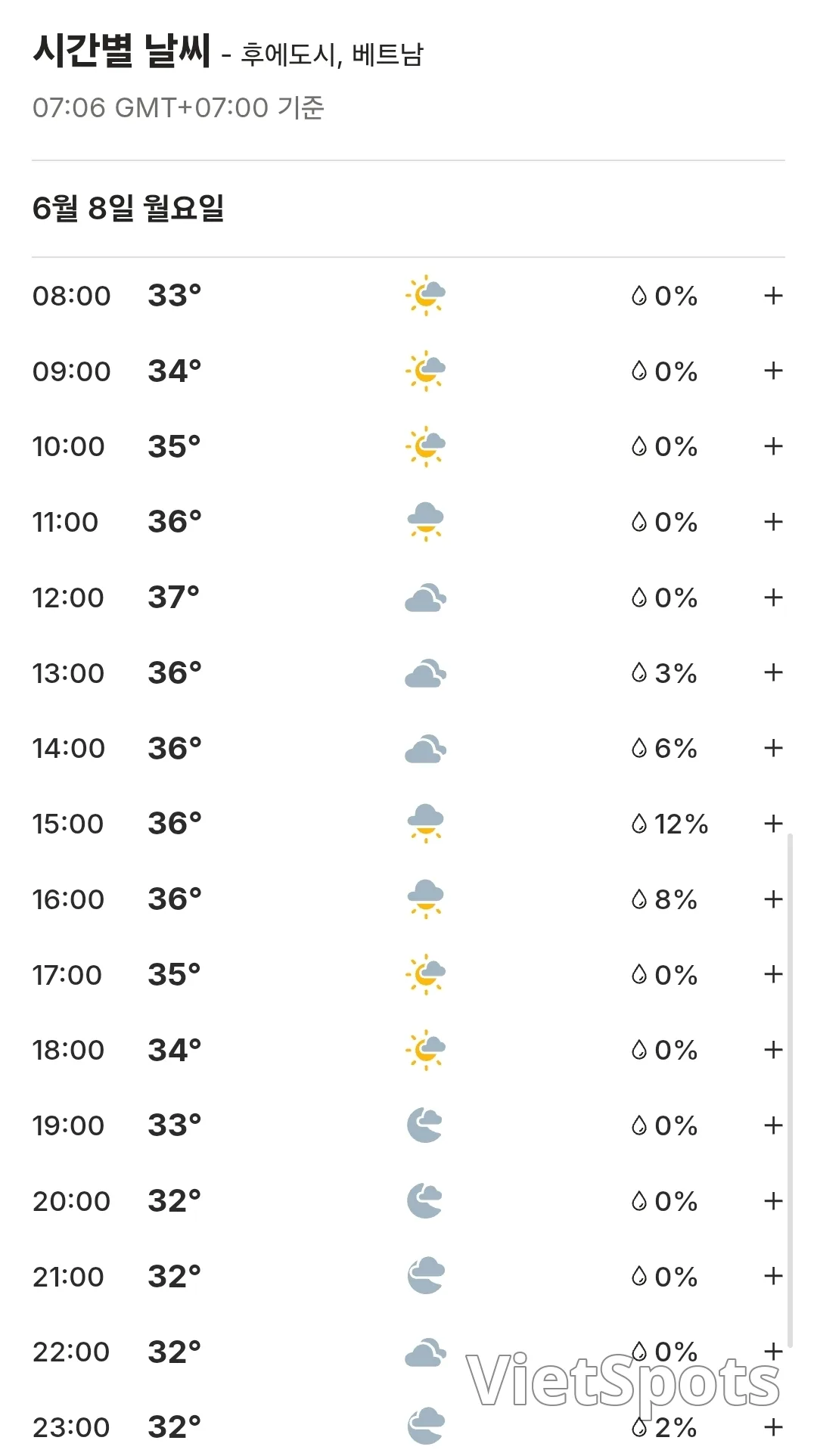Tap the plus on the 16:00 row
The width and height of the screenshot is (817, 1456).
pos(772,899)
